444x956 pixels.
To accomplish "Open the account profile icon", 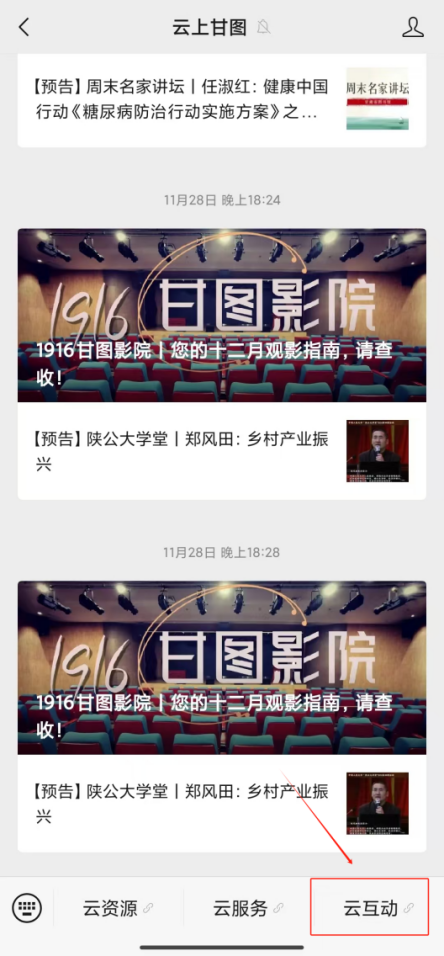I will pos(413,27).
